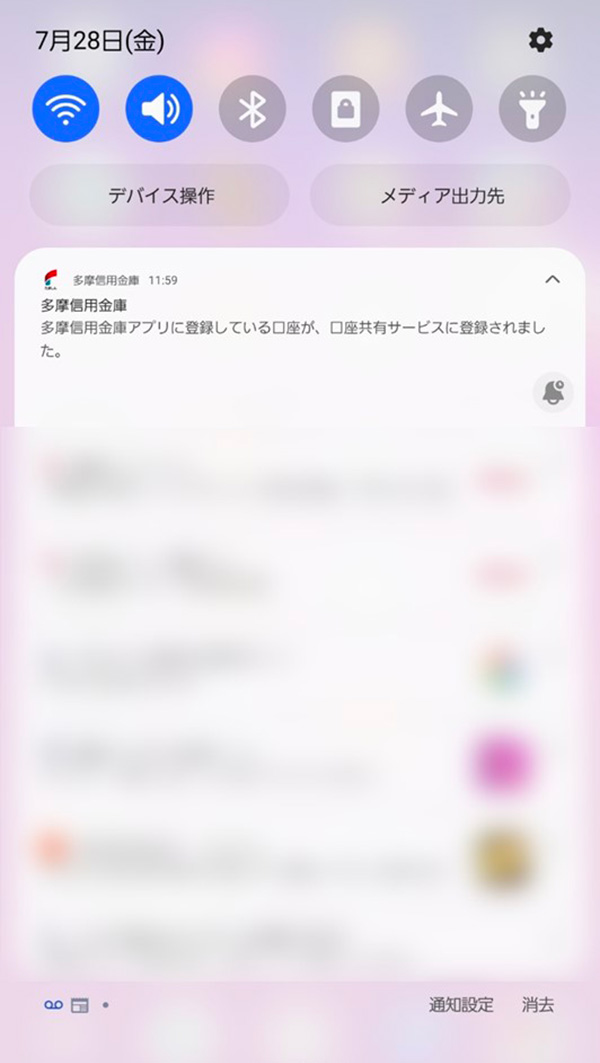Enable airplane mode
The image size is (600, 1063).
pyautogui.click(x=439, y=109)
